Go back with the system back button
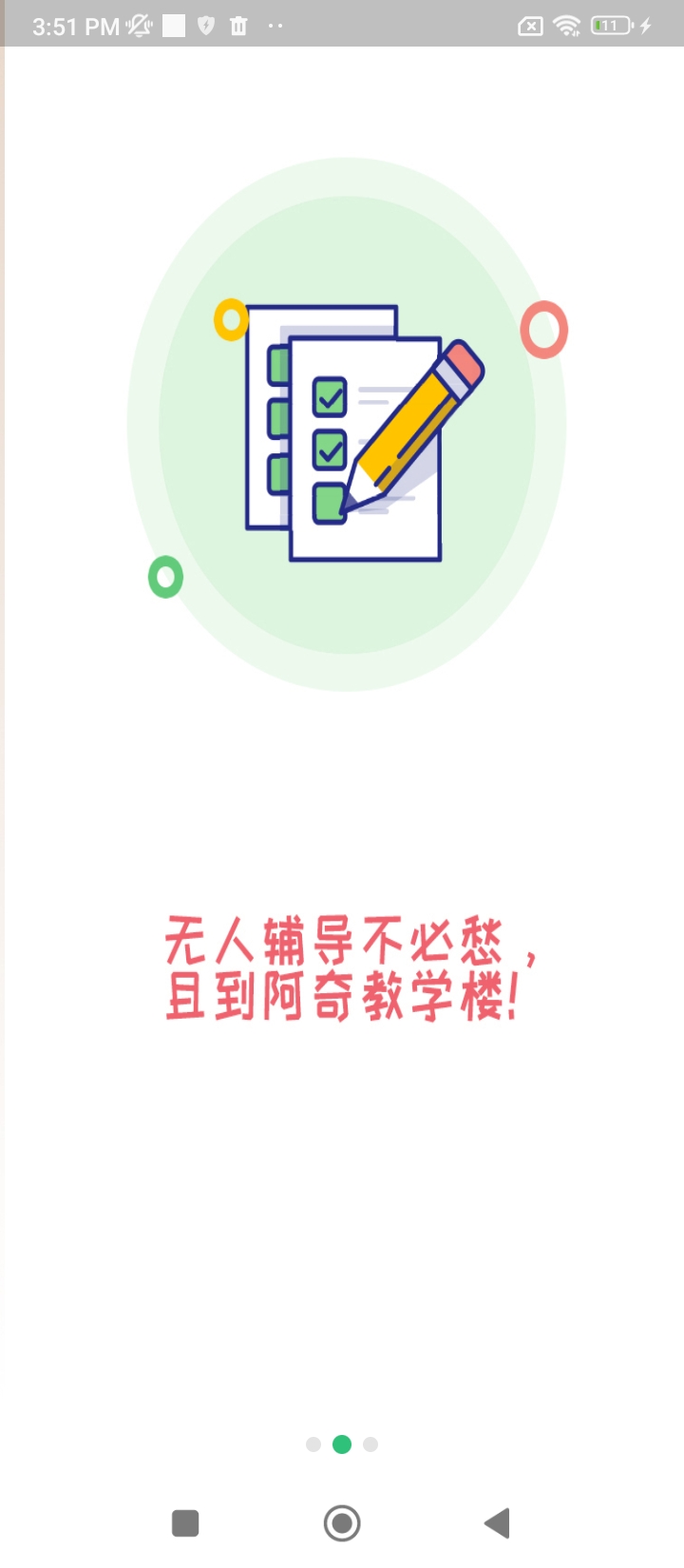Screen dimensions: 684x1568 497,1523
